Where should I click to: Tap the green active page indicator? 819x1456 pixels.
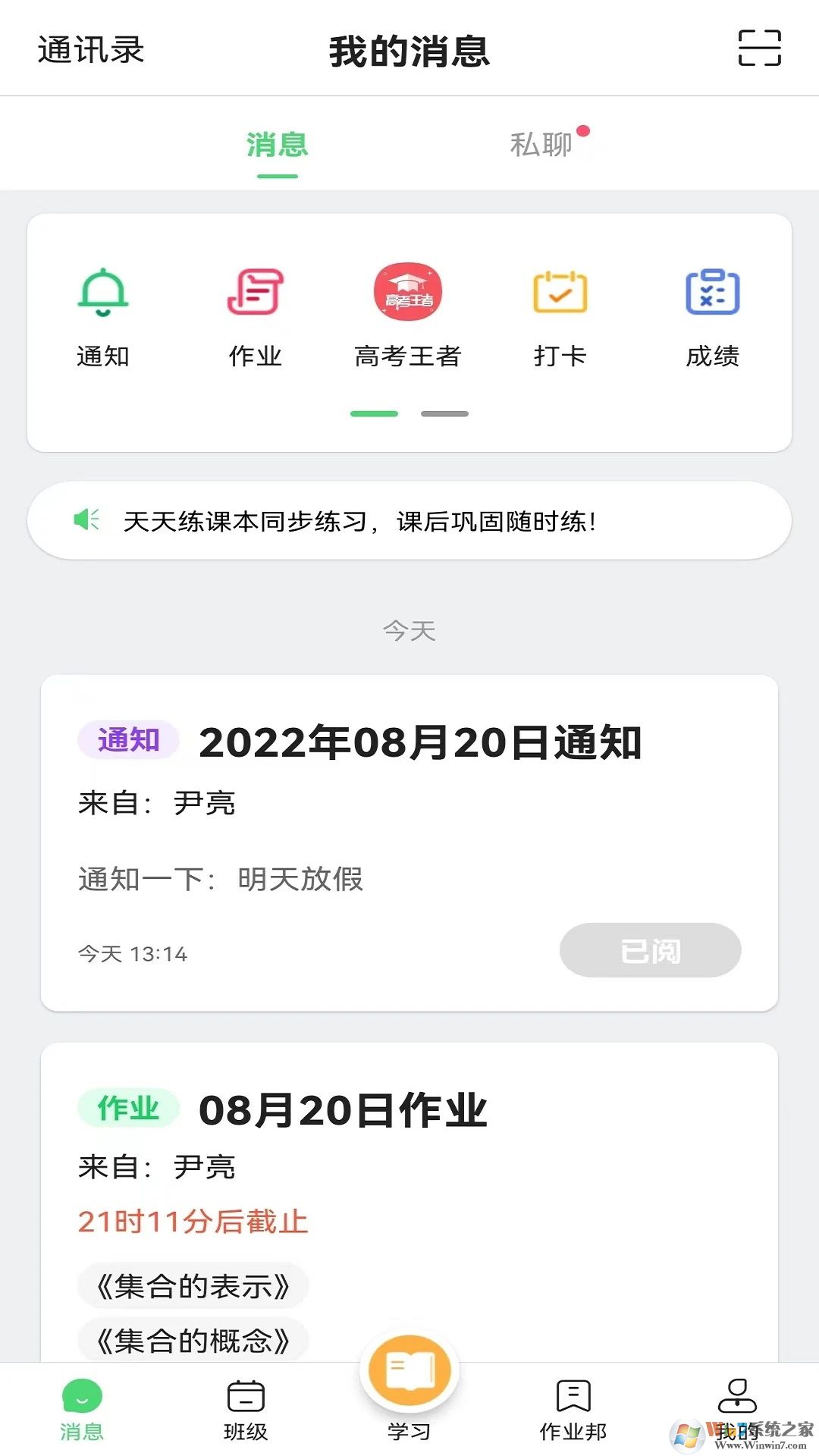point(375,413)
